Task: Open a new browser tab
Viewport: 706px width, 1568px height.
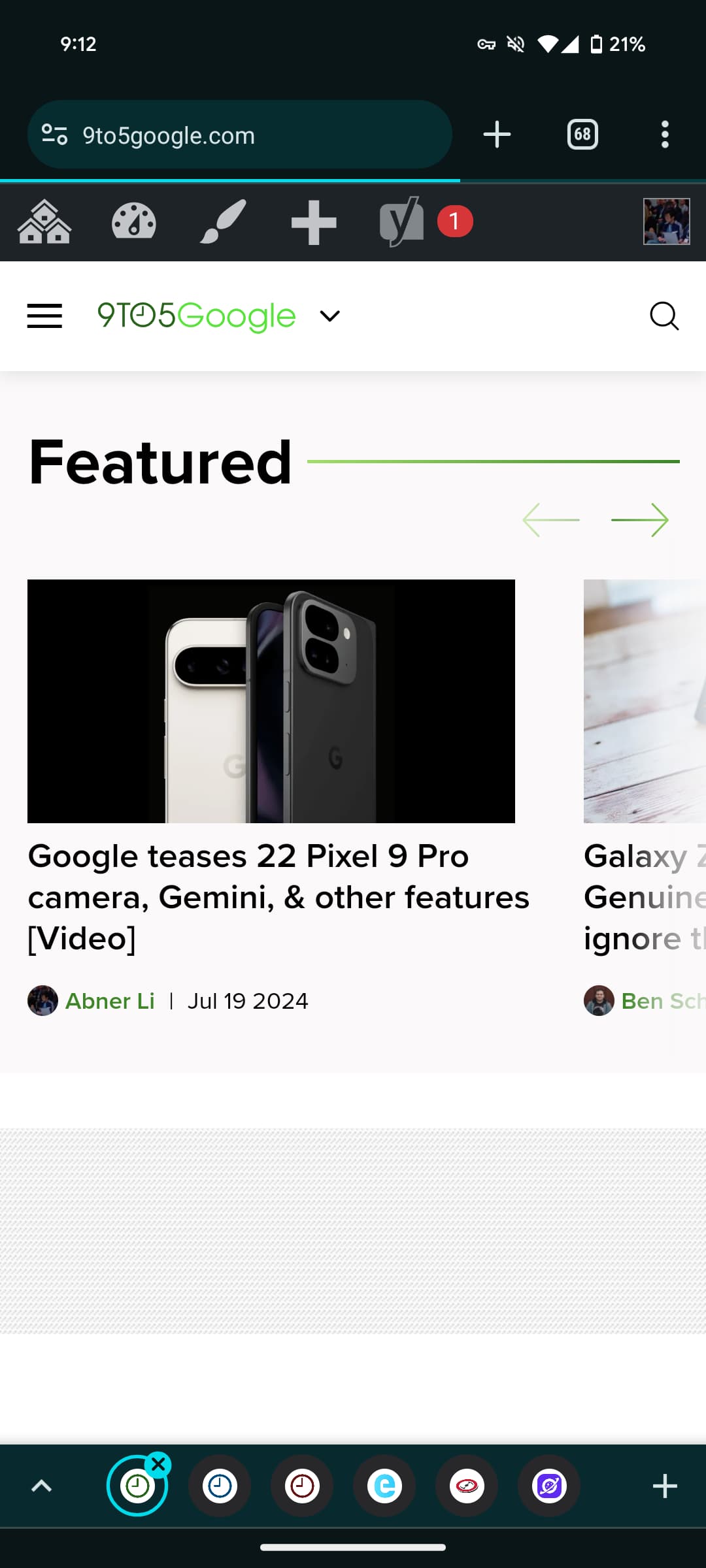Action: tap(497, 135)
